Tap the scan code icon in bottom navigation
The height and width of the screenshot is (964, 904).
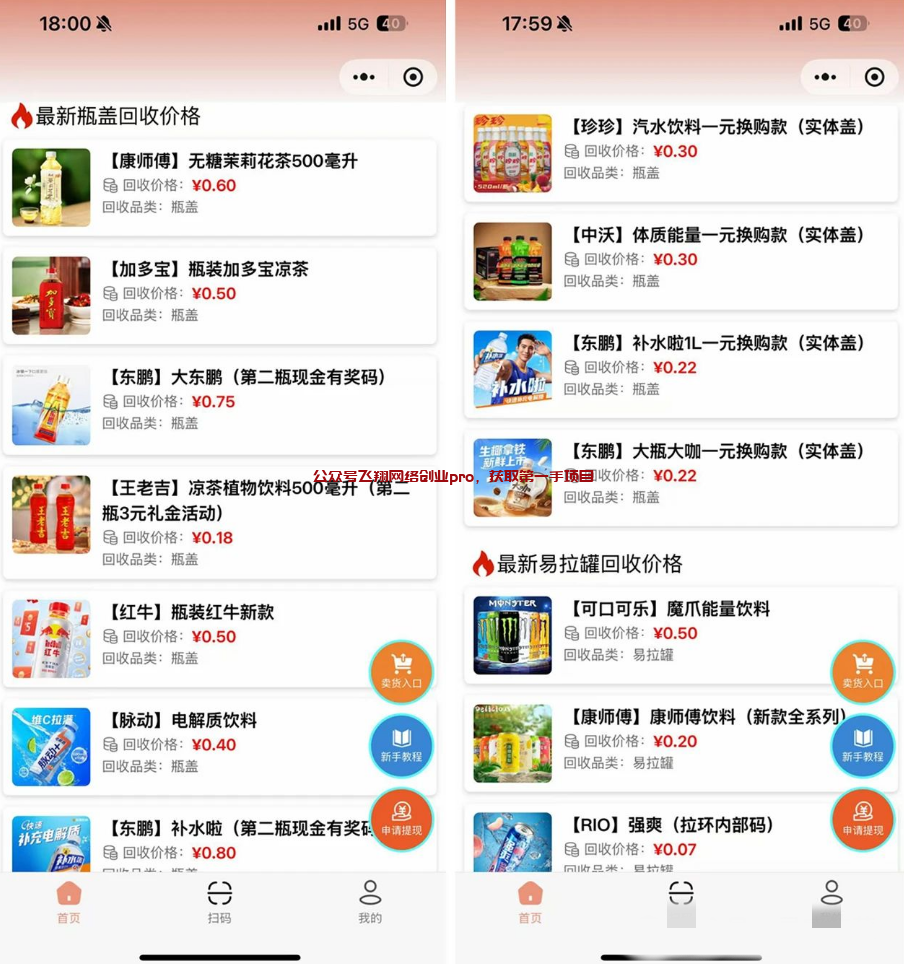point(220,896)
